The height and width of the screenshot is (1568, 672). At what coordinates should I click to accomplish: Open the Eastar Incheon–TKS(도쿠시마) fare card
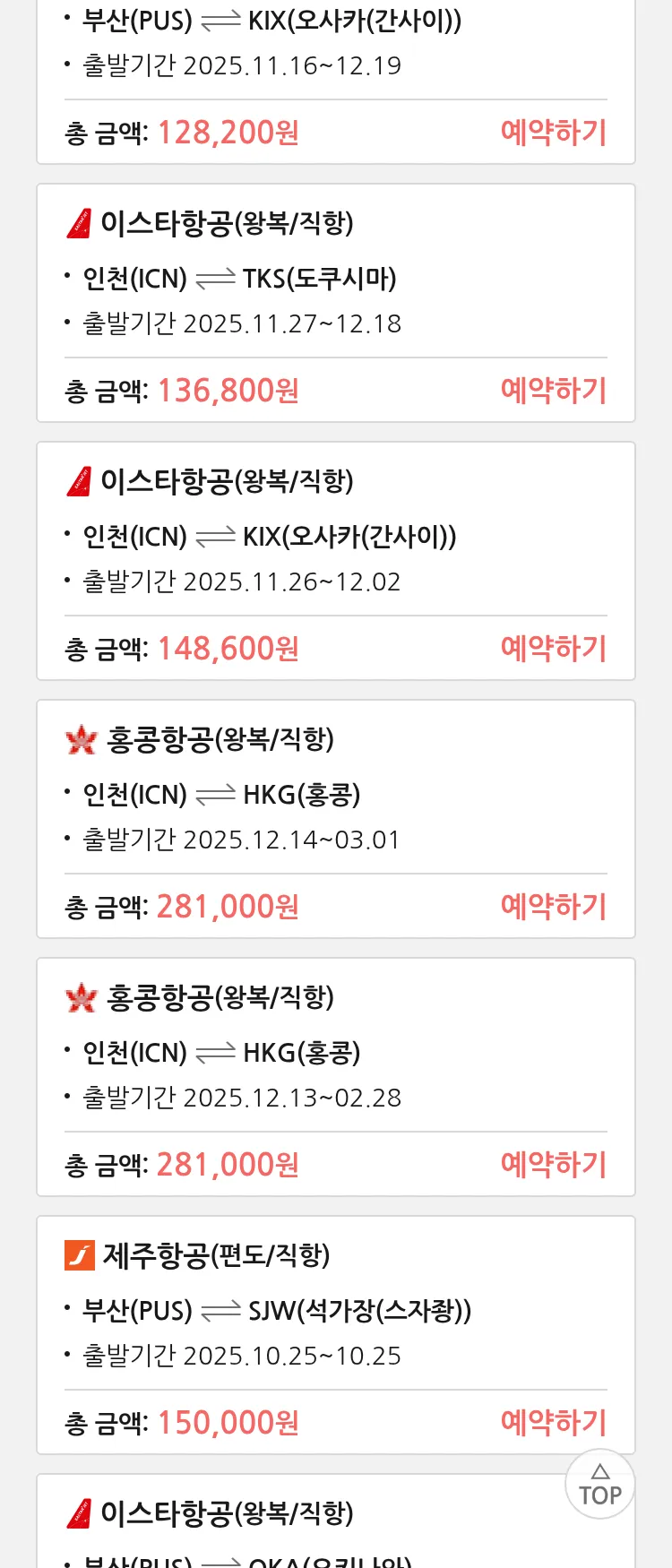pyautogui.click(x=269, y=278)
